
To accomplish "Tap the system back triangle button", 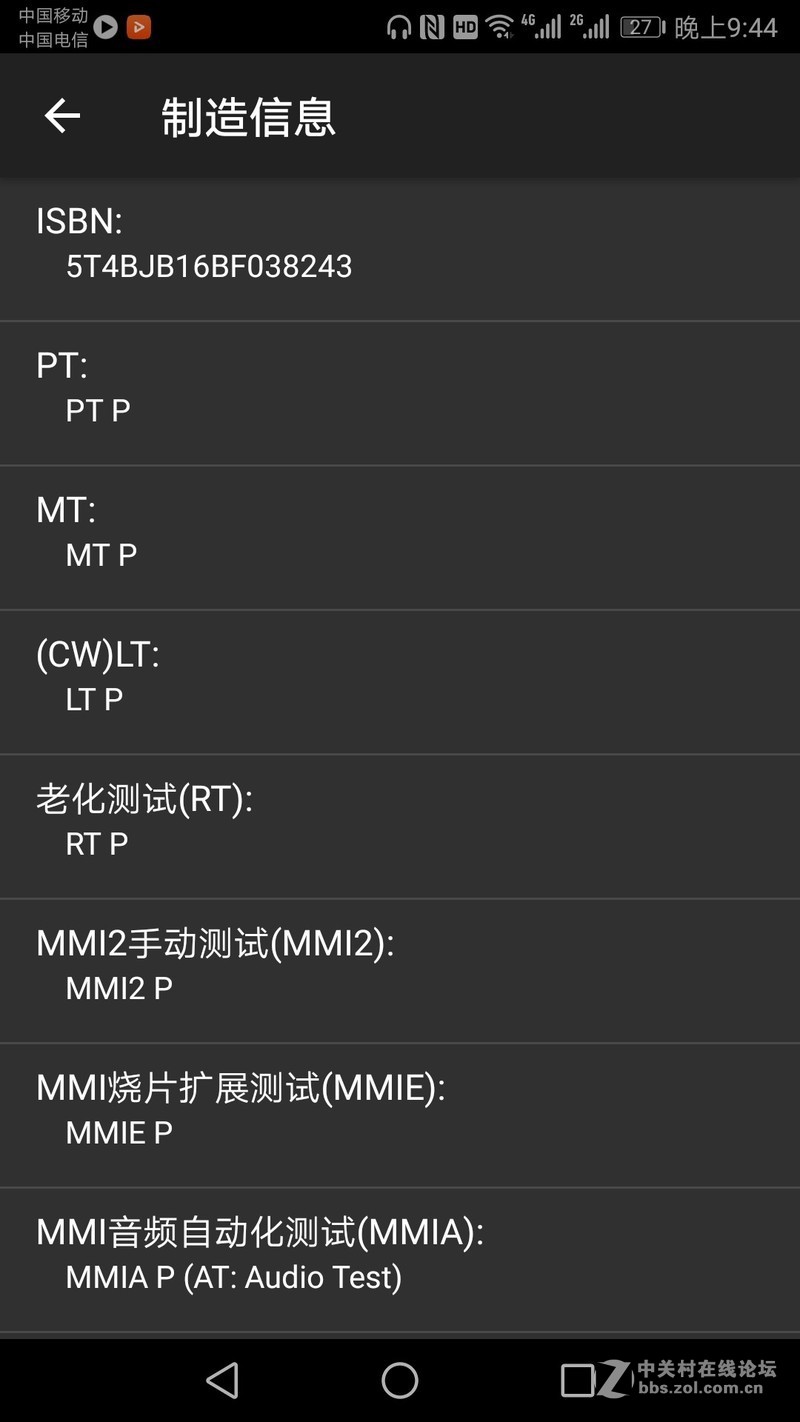I will (222, 1380).
